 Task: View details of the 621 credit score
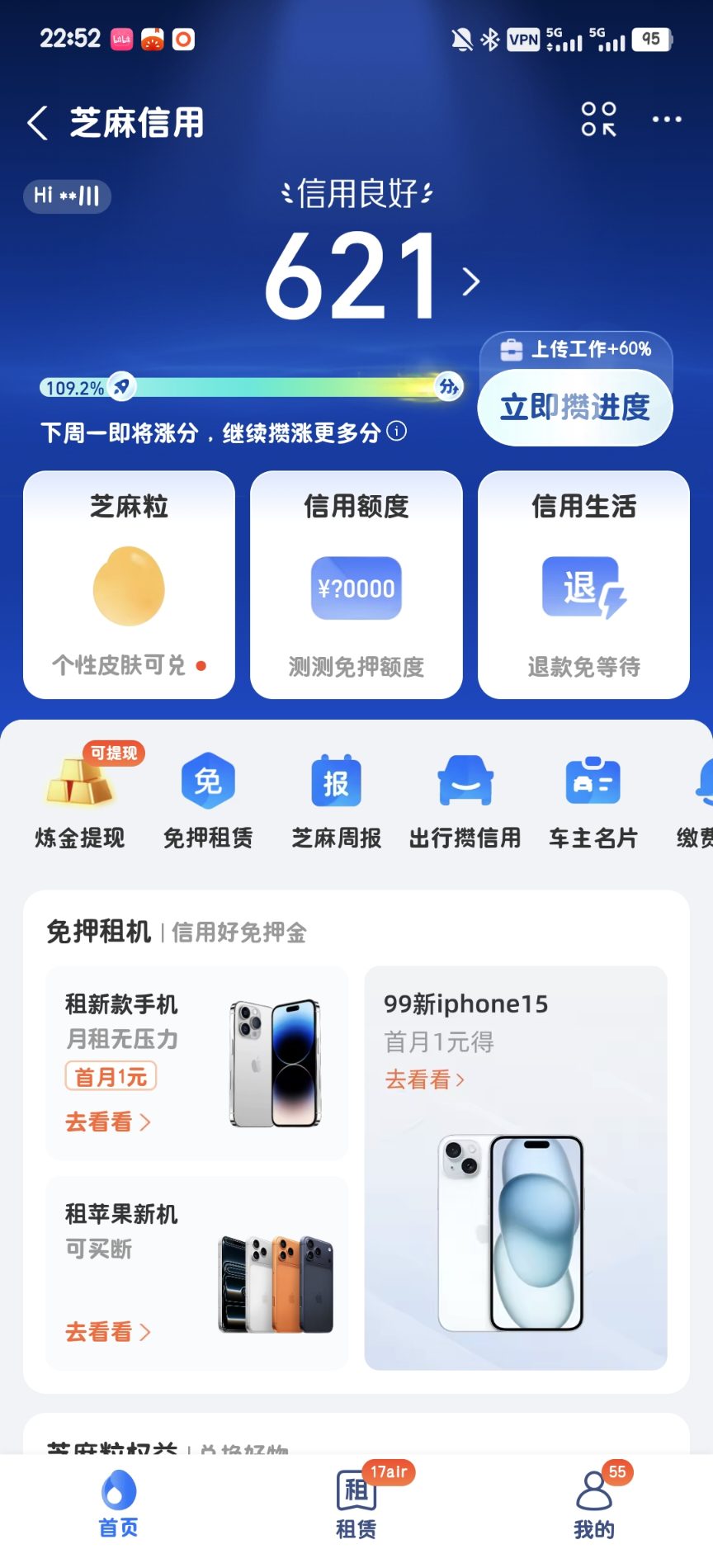point(371,276)
